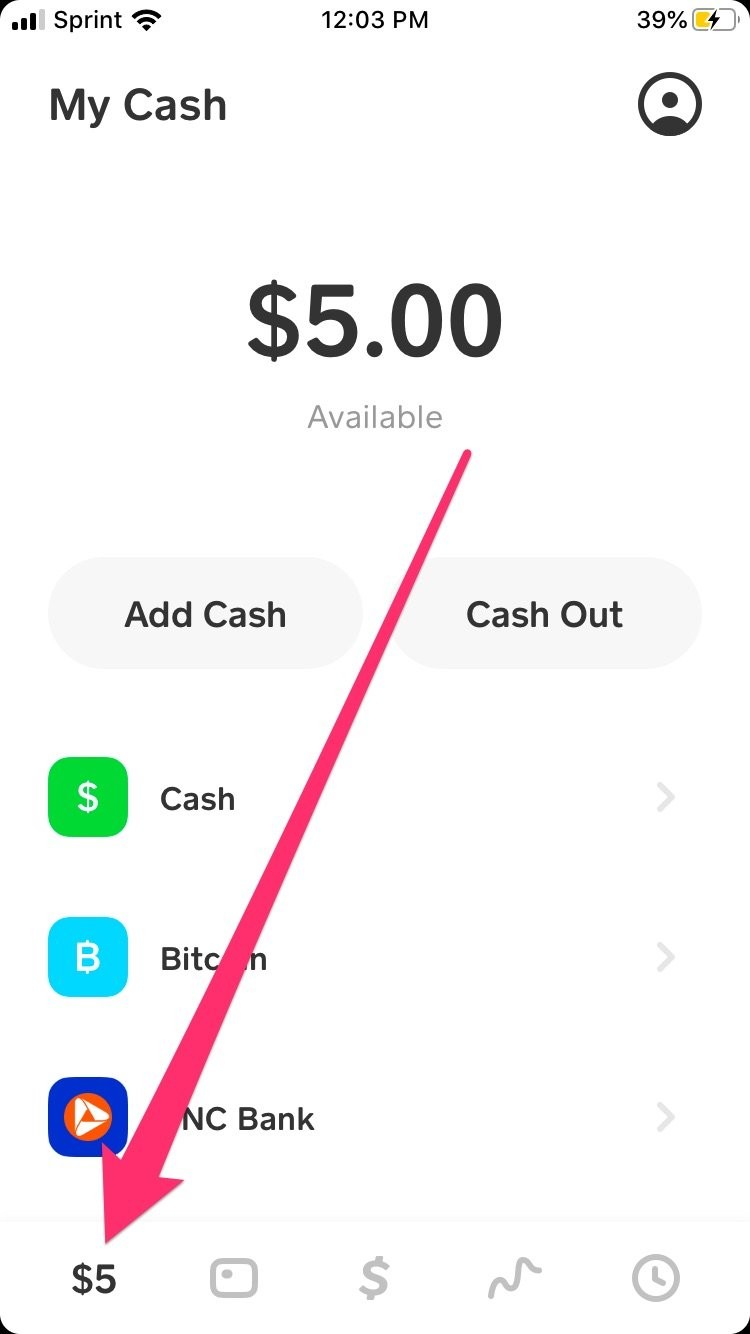Viewport: 750px width, 1334px height.
Task: View activity with the clock icon
Action: (x=655, y=1277)
